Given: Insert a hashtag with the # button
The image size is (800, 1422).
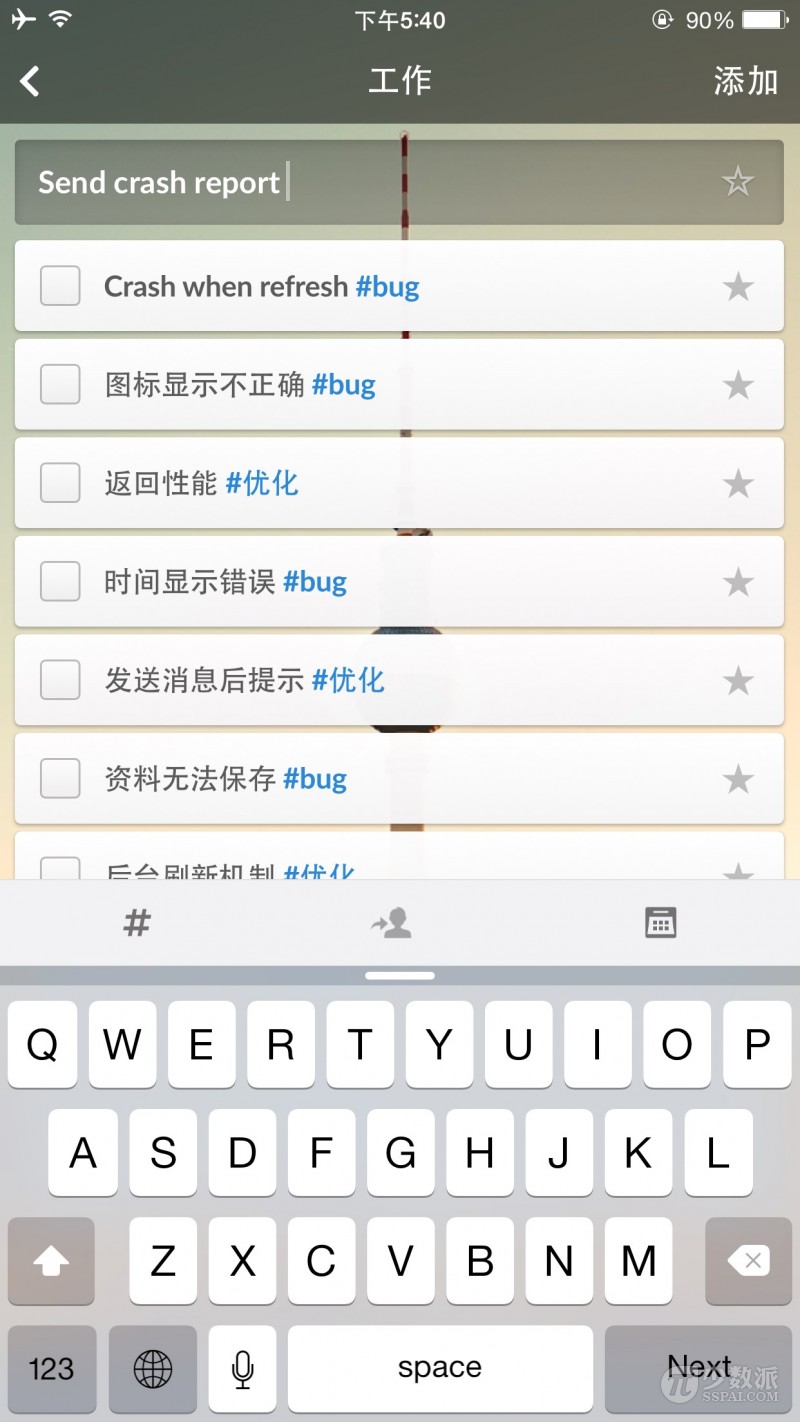Looking at the screenshot, I should 137,922.
